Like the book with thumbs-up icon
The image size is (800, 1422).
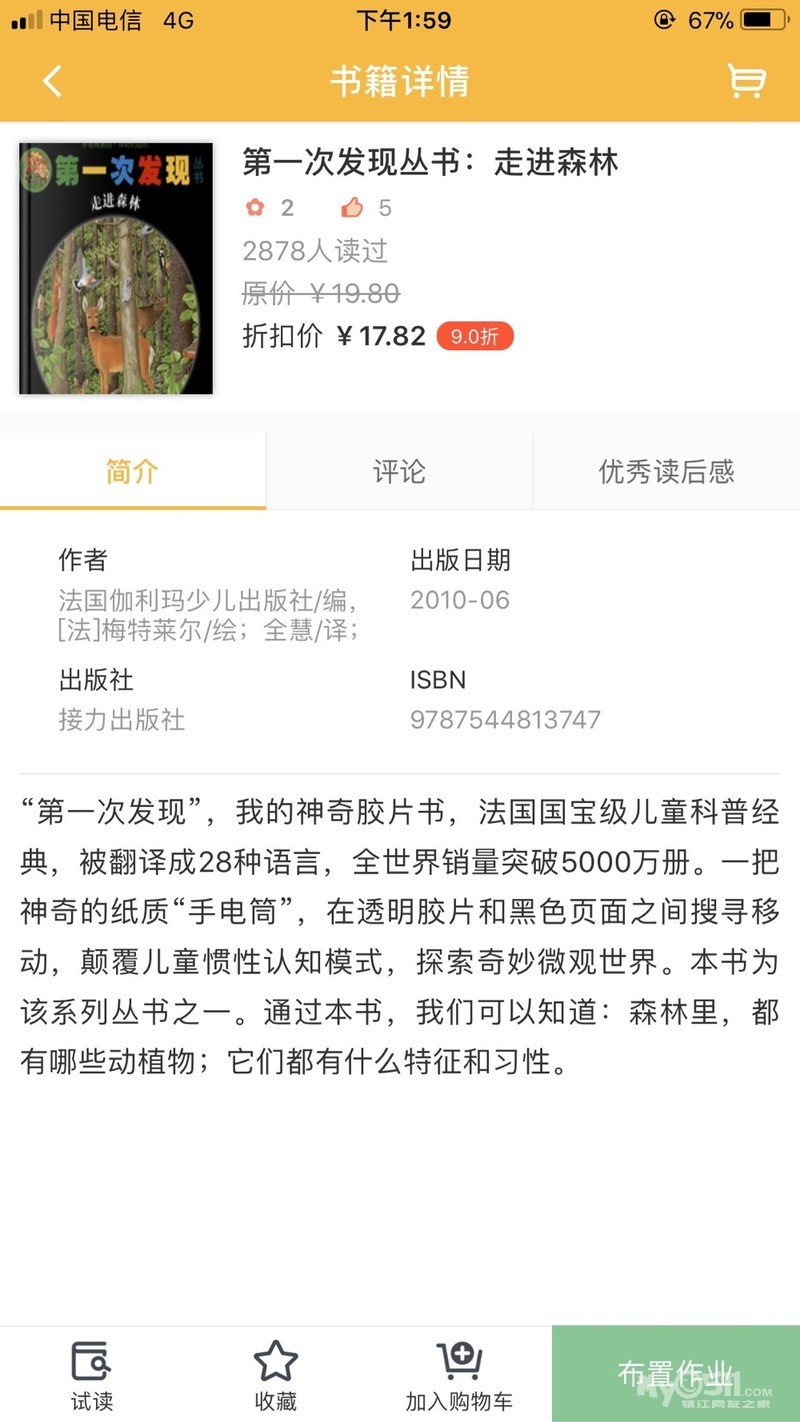(x=351, y=208)
